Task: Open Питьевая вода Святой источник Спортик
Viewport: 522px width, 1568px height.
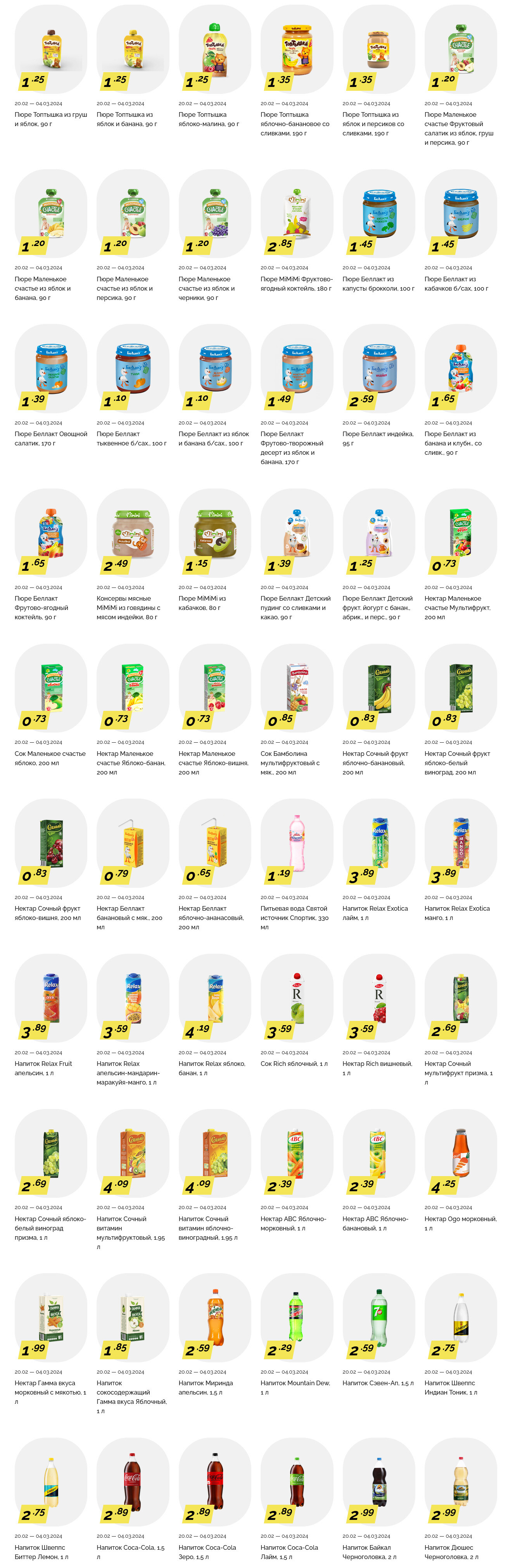Action: [x=296, y=844]
